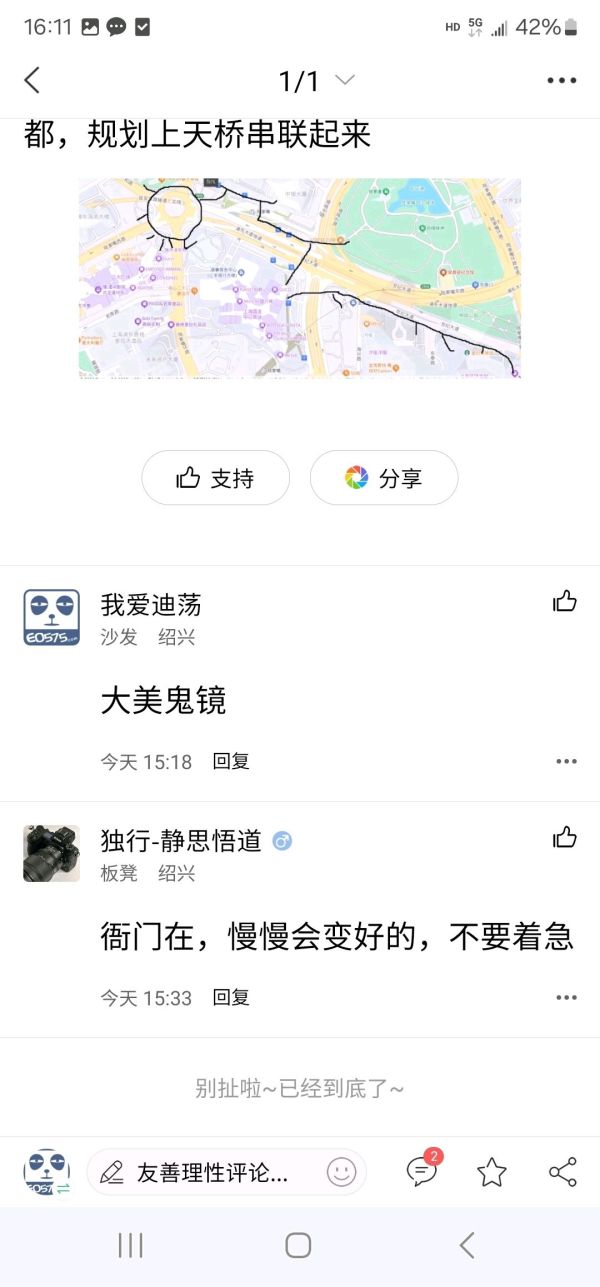600x1287 pixels.
Task: Open the emoji picker in comment box
Action: [x=341, y=1172]
